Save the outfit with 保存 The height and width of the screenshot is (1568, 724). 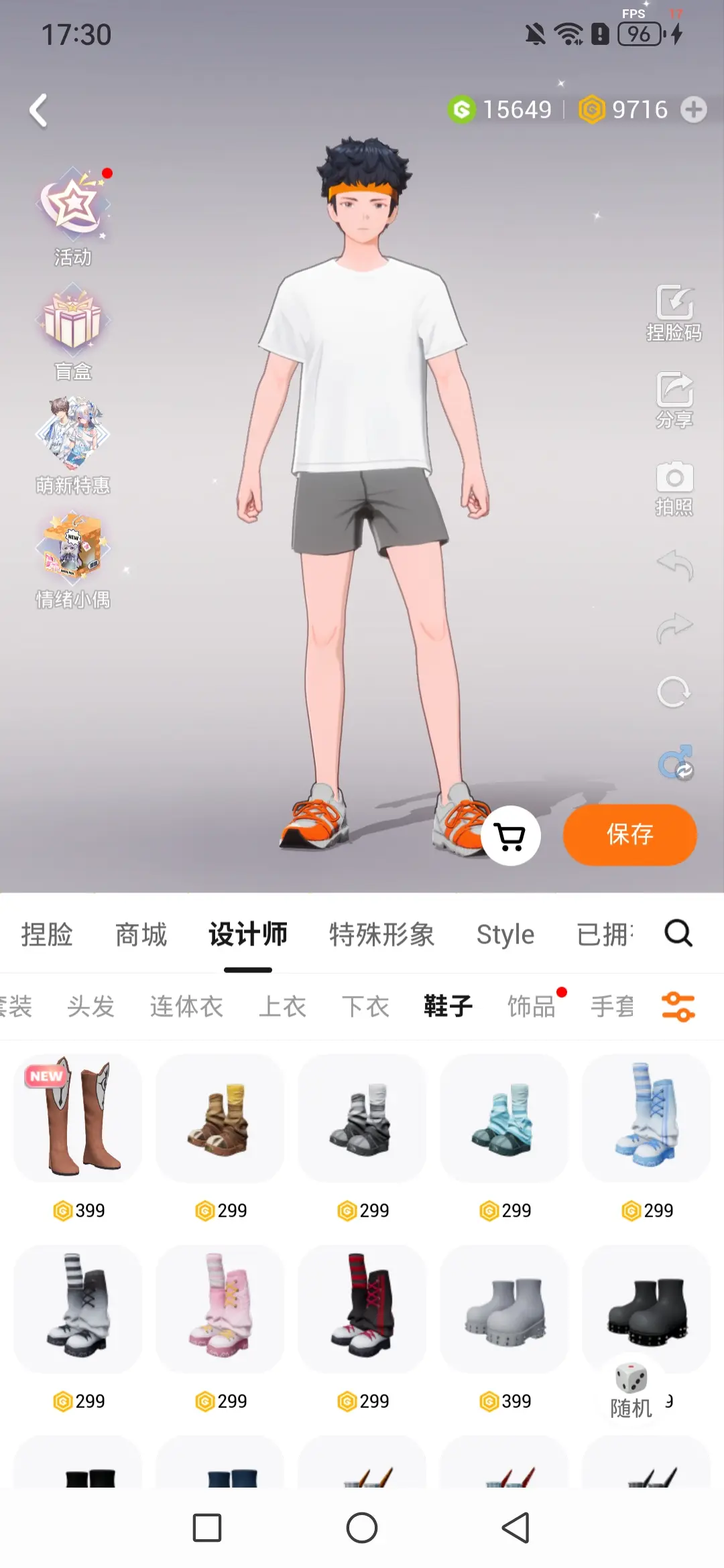pos(629,835)
